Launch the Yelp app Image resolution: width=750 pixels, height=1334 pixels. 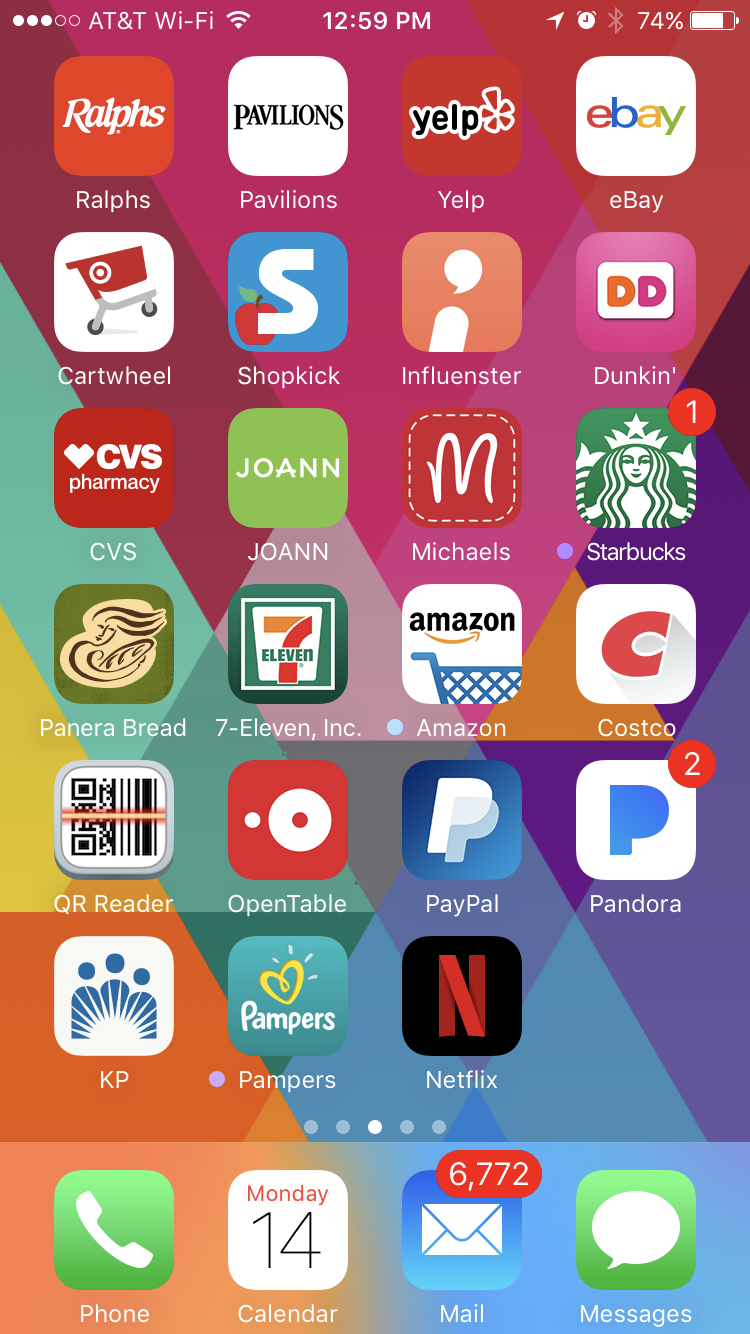tap(462, 116)
